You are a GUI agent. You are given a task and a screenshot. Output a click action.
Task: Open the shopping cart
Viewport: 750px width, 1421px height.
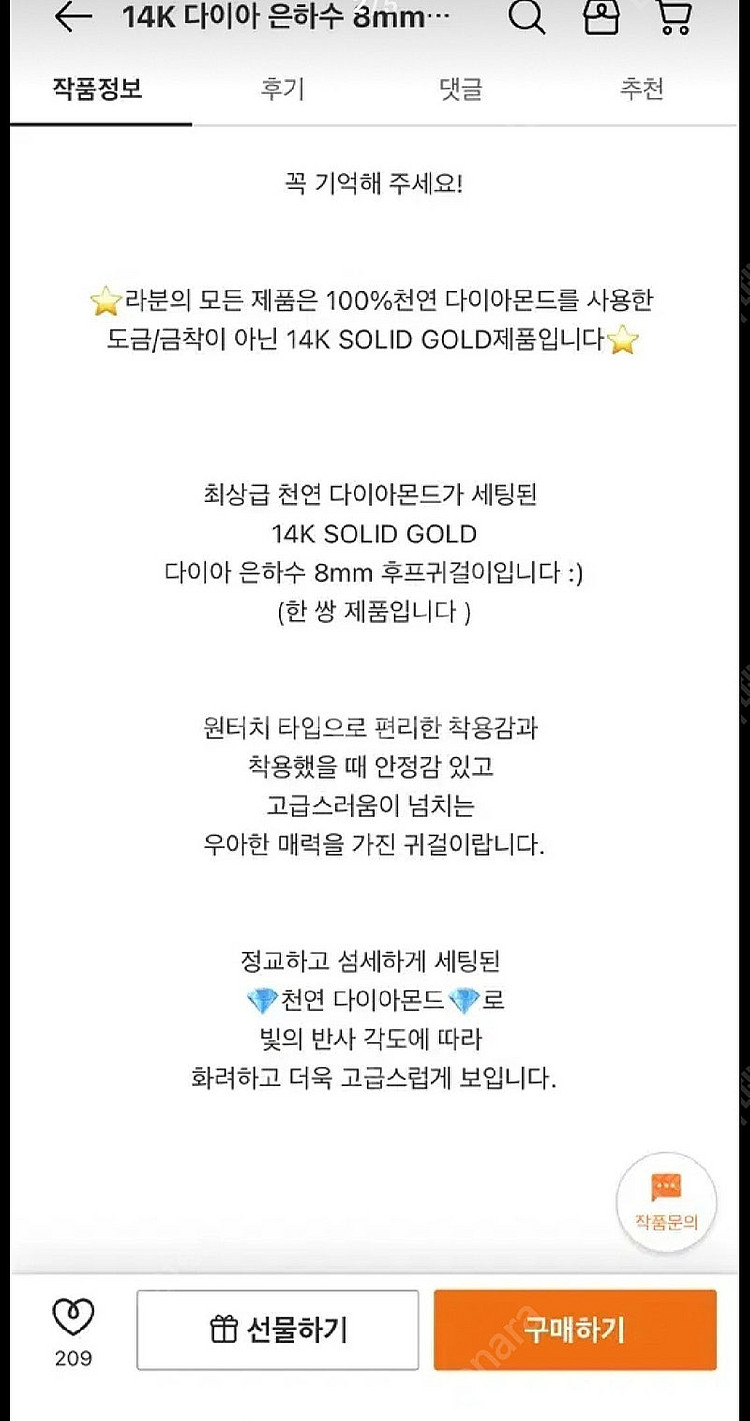(675, 17)
